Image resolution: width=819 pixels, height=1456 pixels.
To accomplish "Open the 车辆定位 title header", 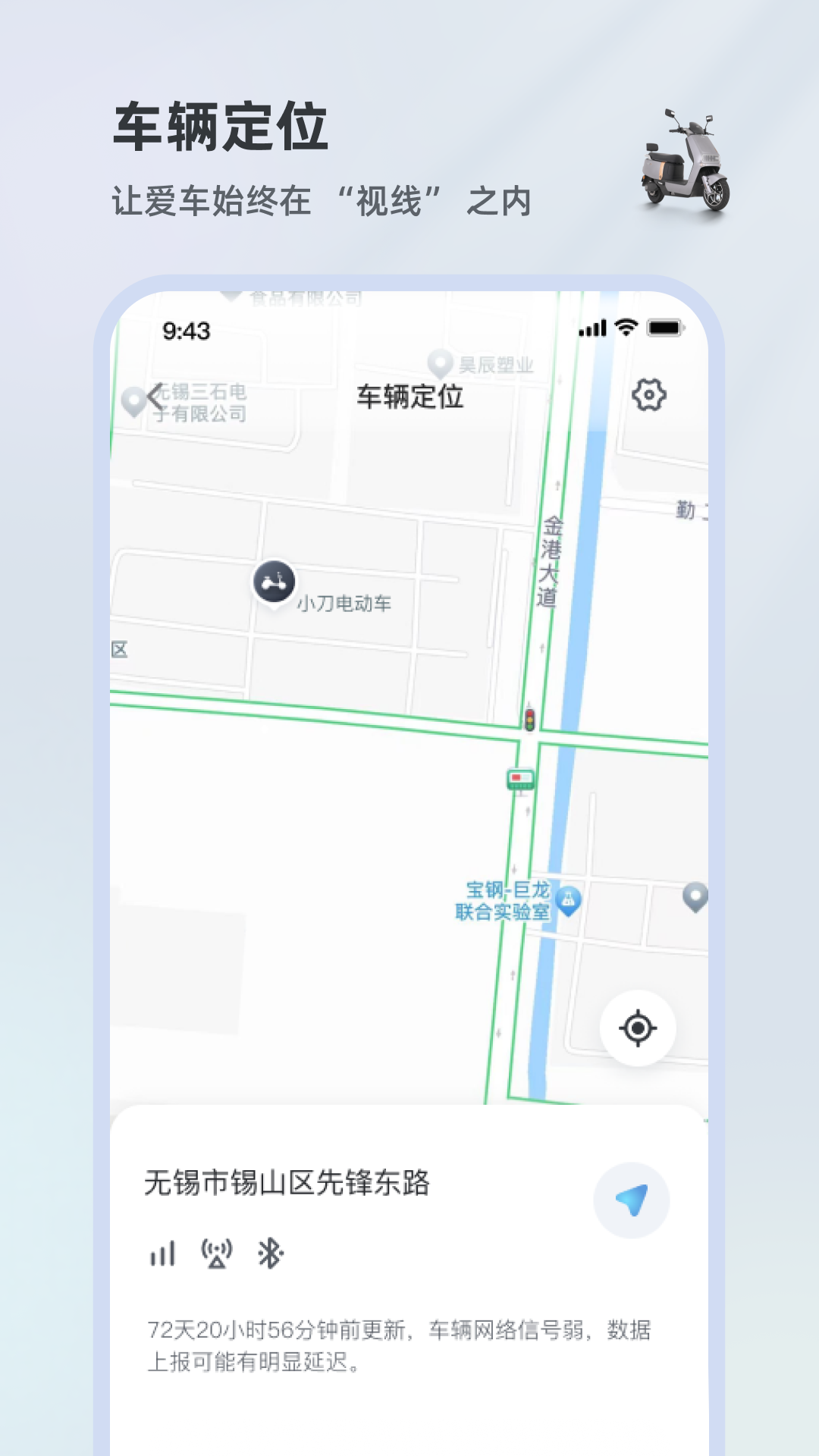I will coord(410,396).
